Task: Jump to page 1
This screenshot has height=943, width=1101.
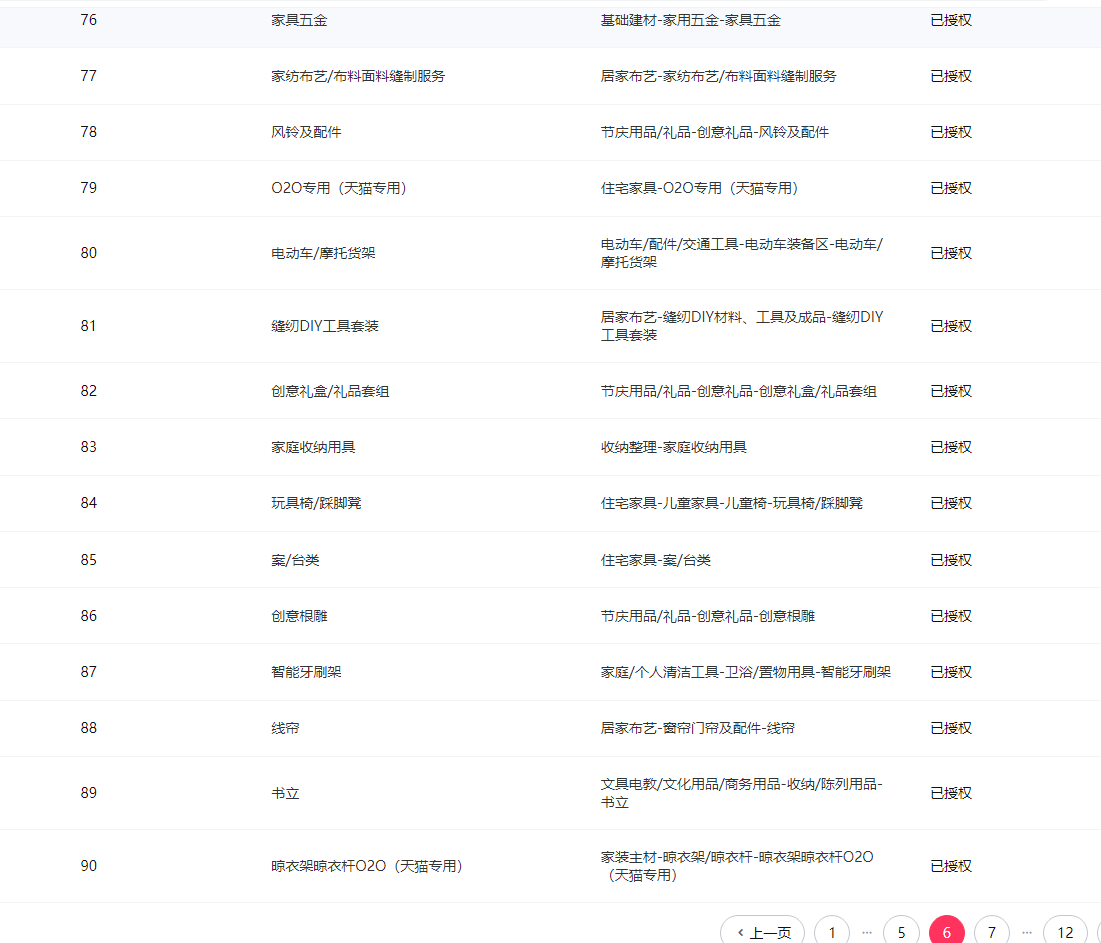Action: pyautogui.click(x=832, y=931)
